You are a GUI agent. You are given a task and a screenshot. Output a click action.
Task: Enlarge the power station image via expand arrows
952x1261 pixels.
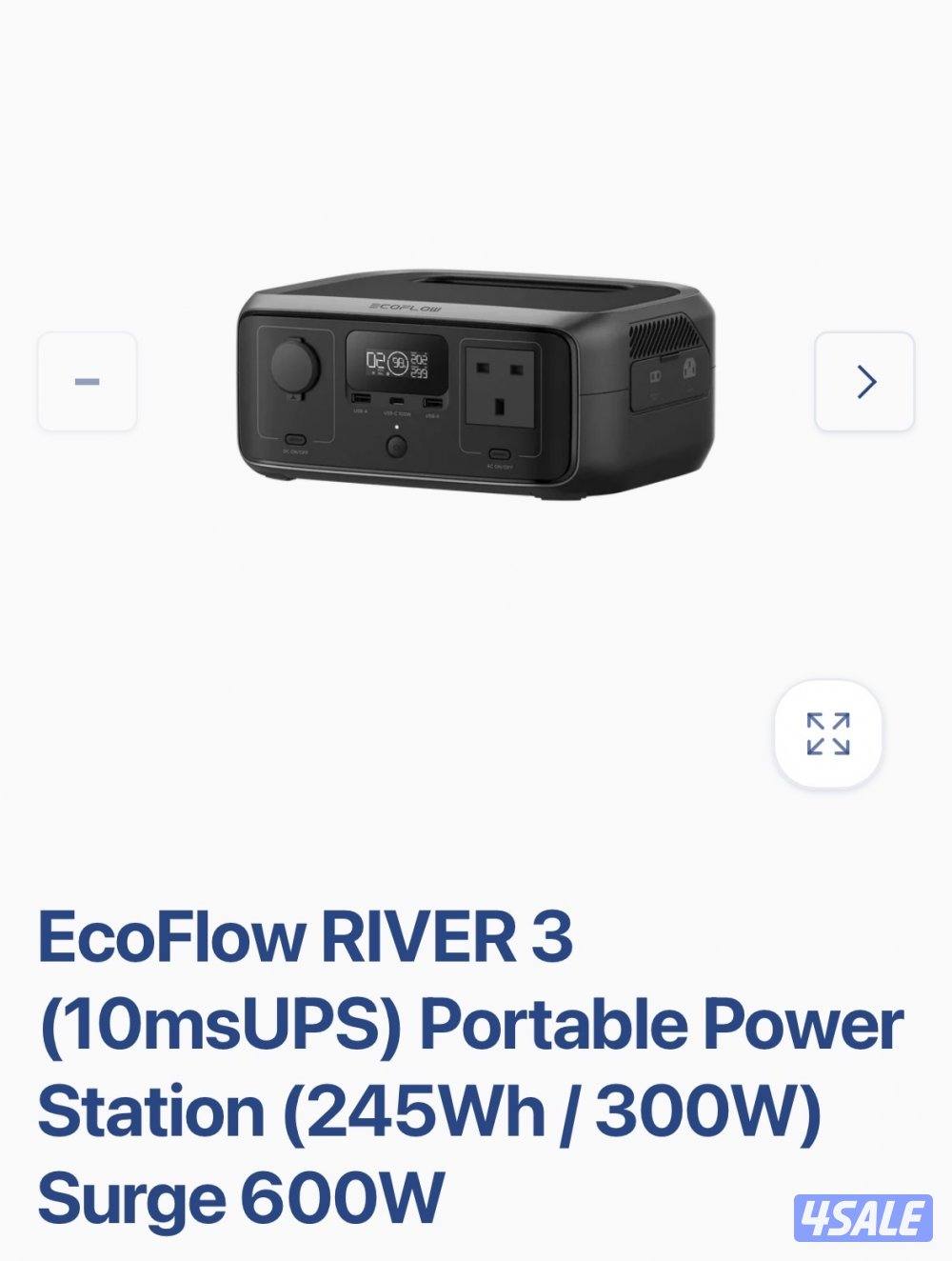(x=829, y=733)
